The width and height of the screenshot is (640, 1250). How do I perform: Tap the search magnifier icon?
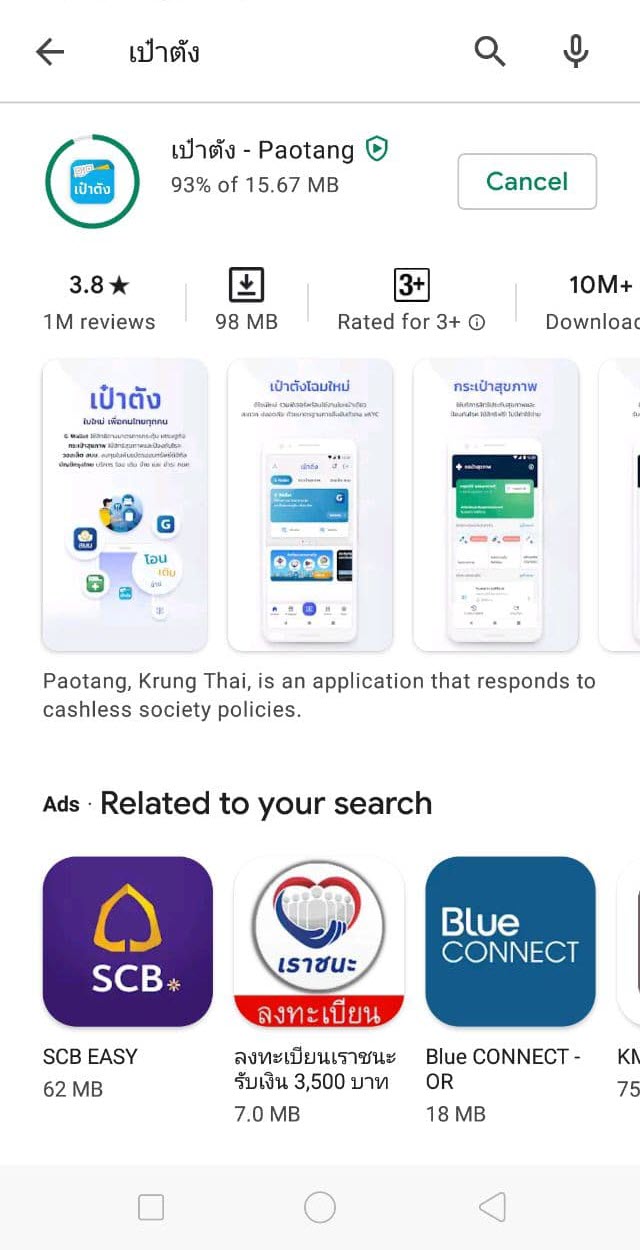(489, 50)
